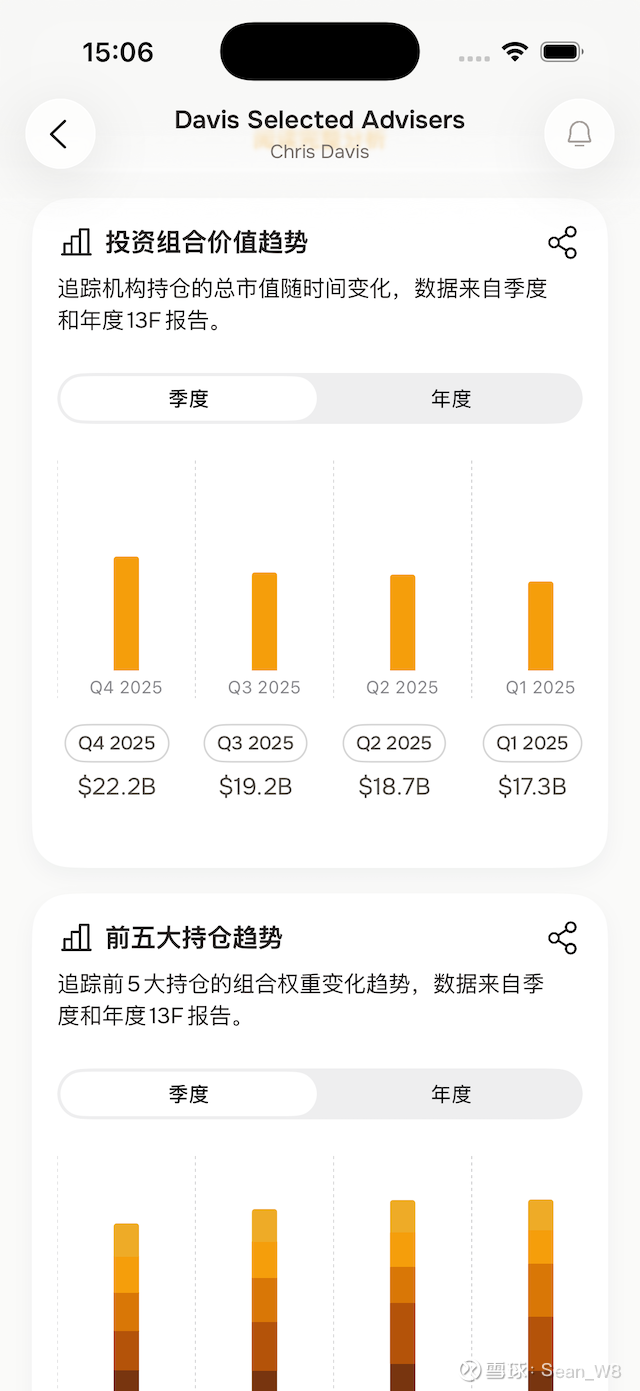Share the 前五大持仓趋势 chart
640x1391 pixels.
562,939
